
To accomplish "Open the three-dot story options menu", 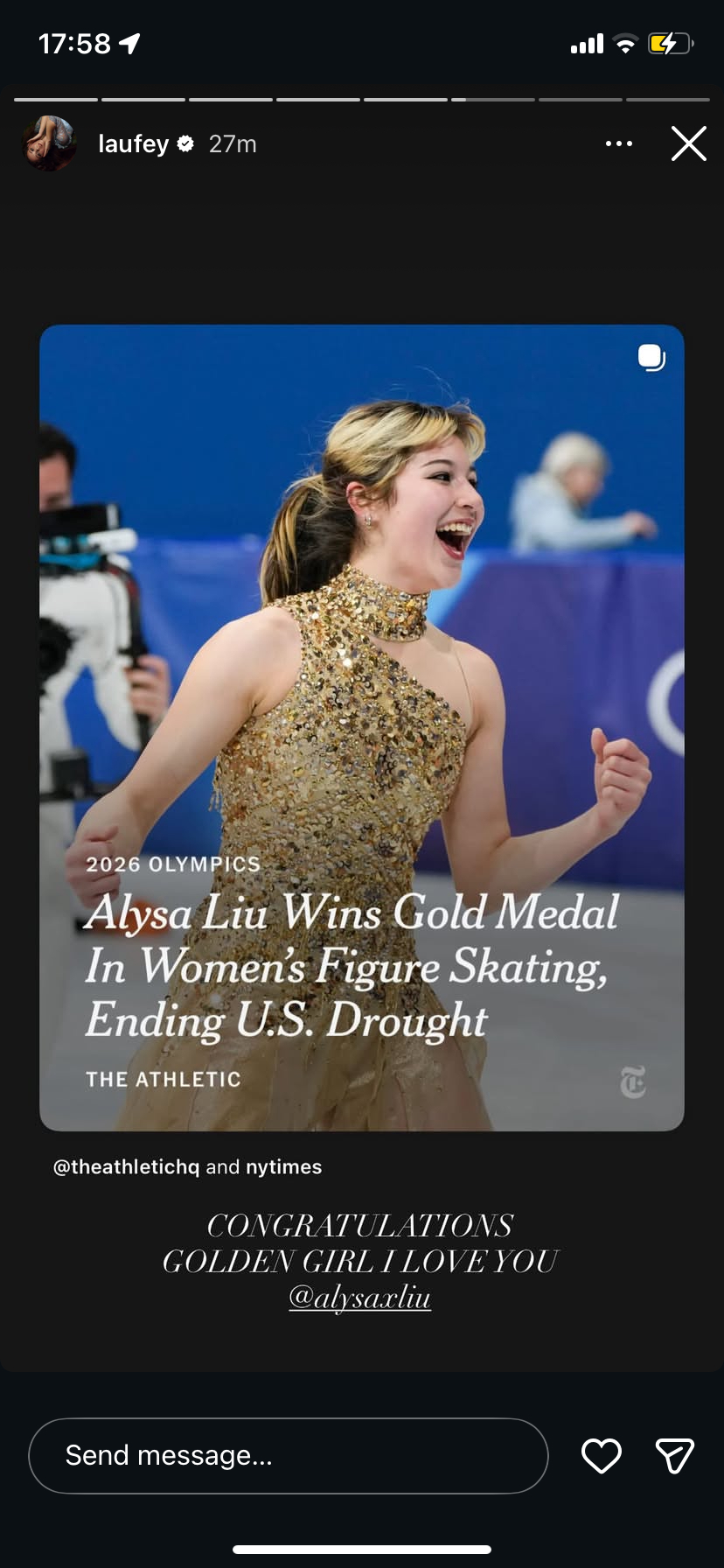I will (618, 143).
